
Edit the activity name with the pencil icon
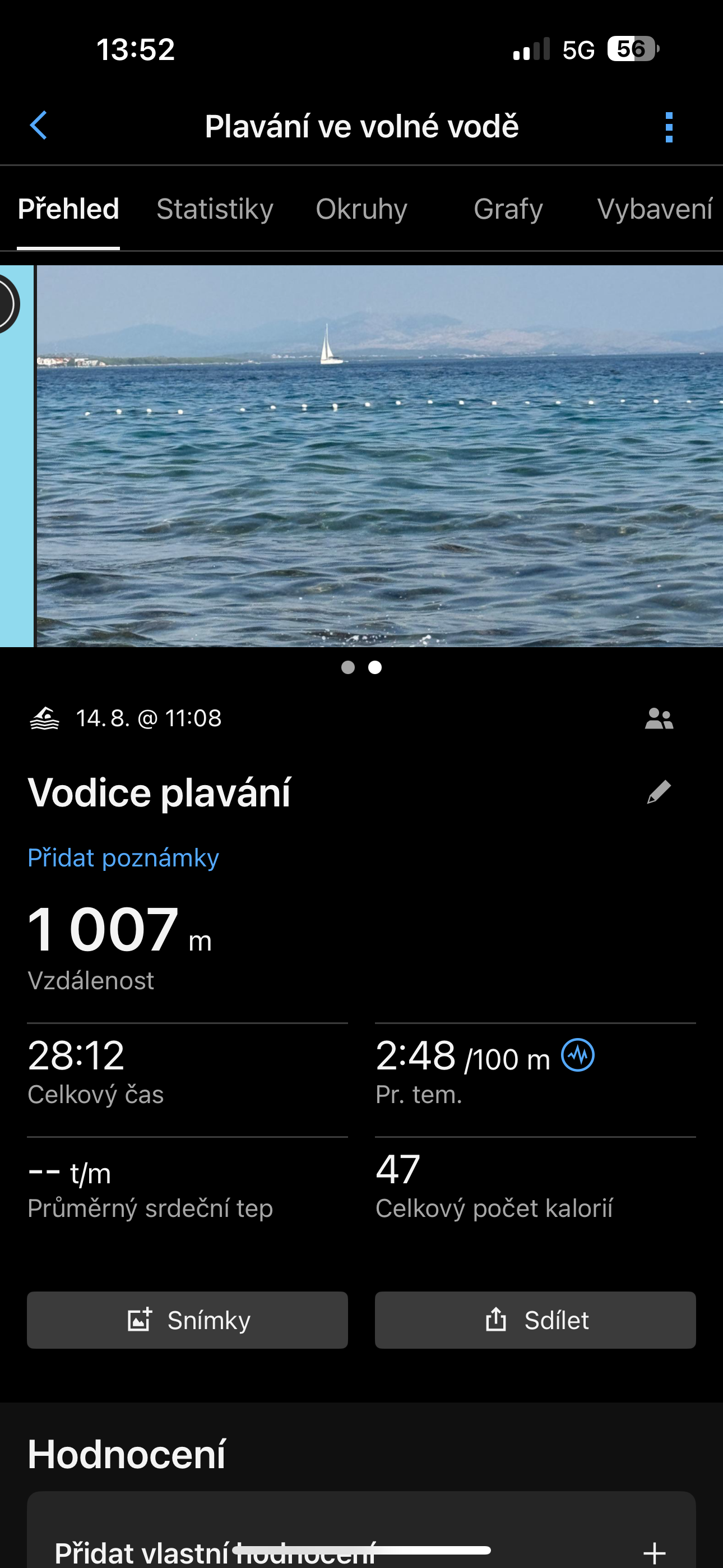tap(659, 792)
